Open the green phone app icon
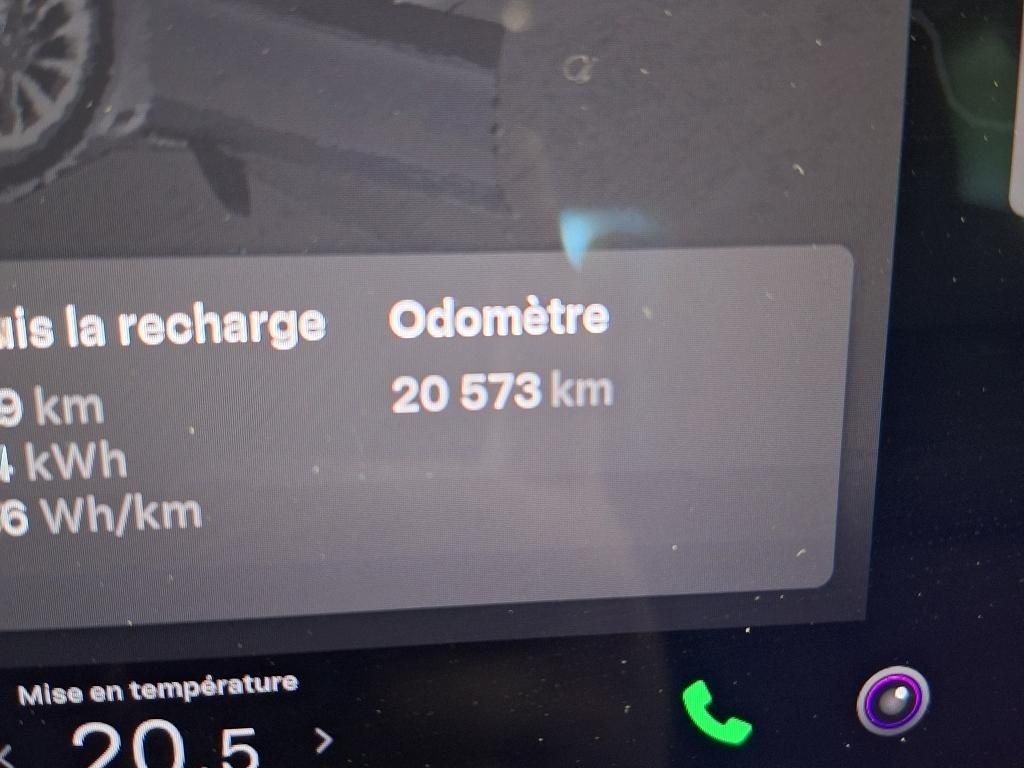Viewport: 1024px width, 768px height. tap(716, 712)
